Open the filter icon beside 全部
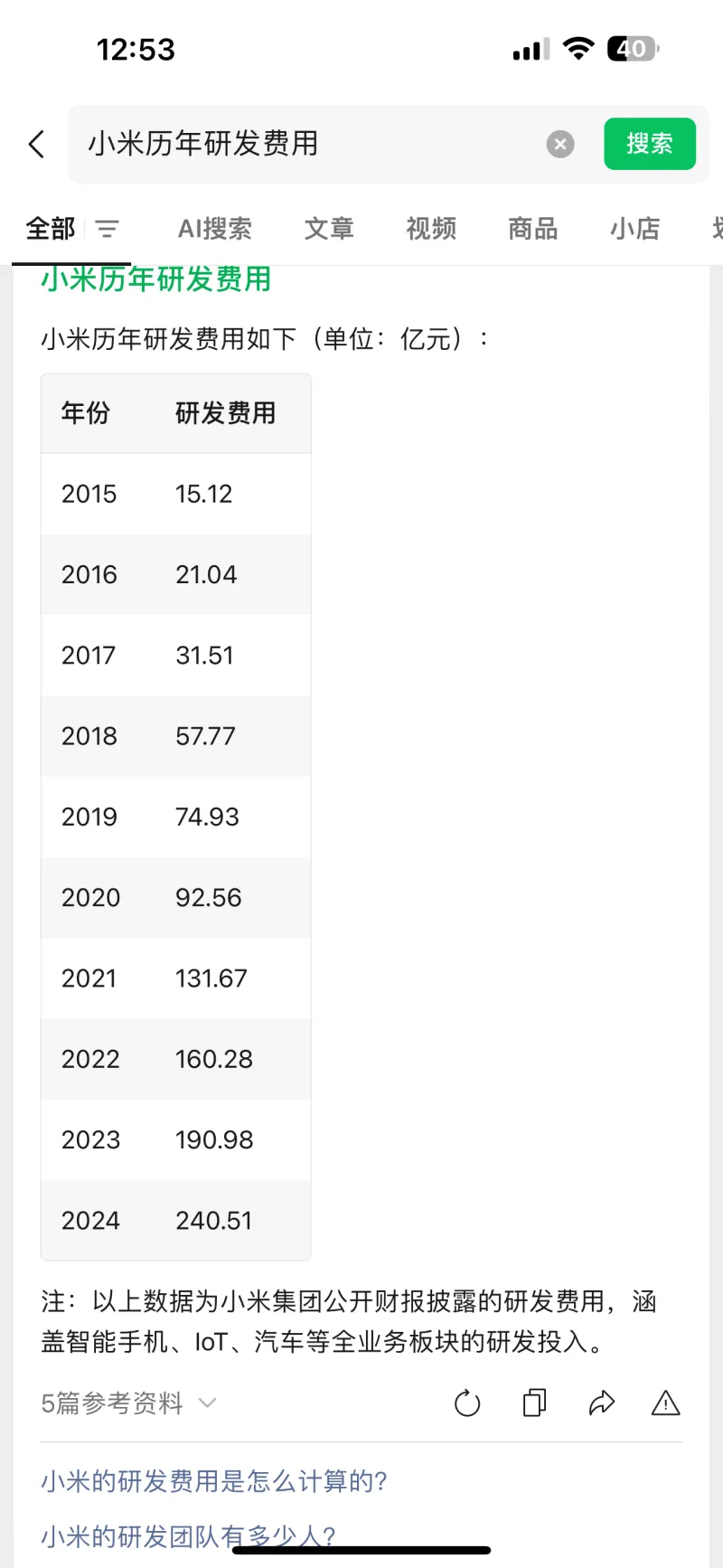 108,229
